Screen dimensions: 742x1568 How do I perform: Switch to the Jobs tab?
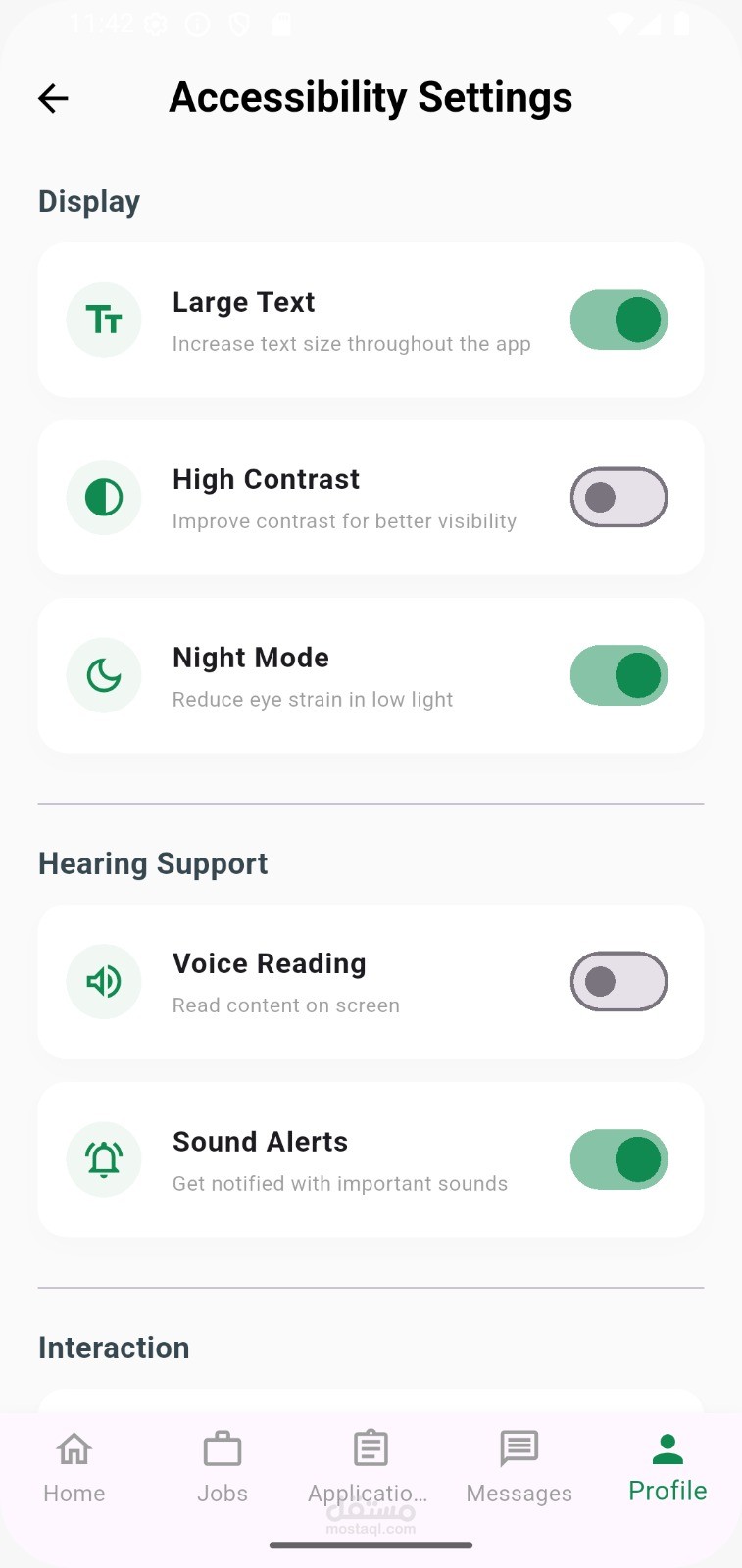[223, 1468]
